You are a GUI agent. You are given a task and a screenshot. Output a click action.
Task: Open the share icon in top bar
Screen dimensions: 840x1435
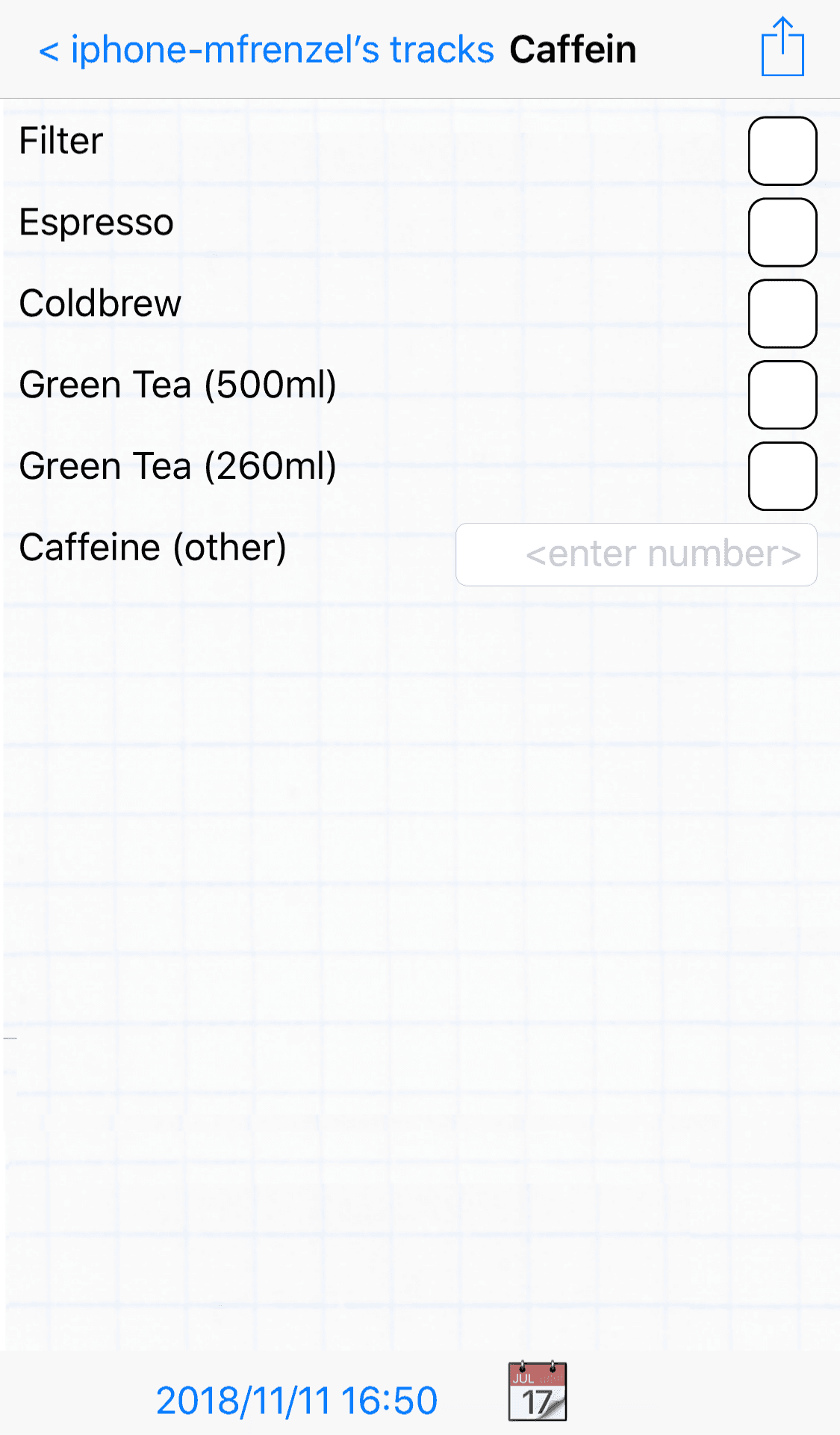click(x=783, y=46)
